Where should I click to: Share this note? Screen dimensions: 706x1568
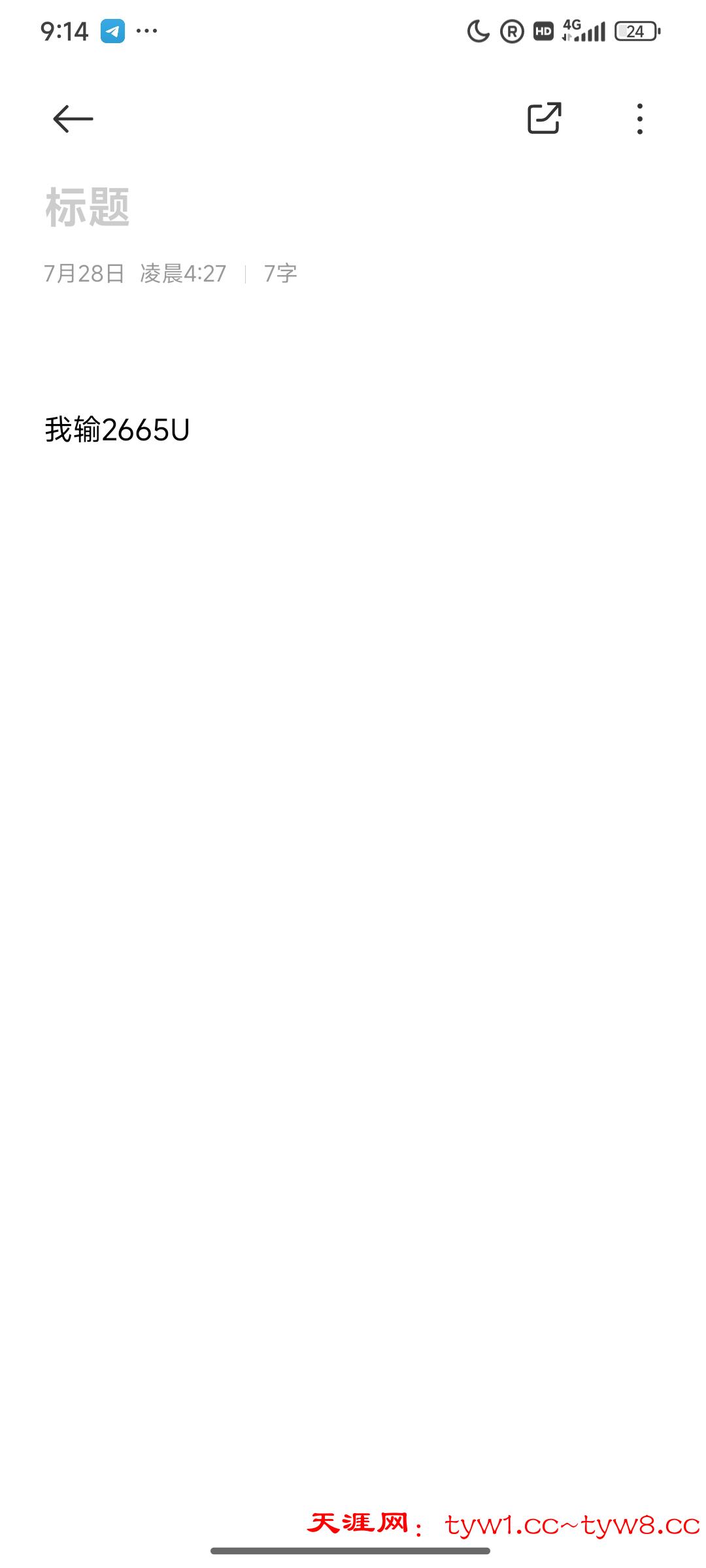tap(544, 119)
